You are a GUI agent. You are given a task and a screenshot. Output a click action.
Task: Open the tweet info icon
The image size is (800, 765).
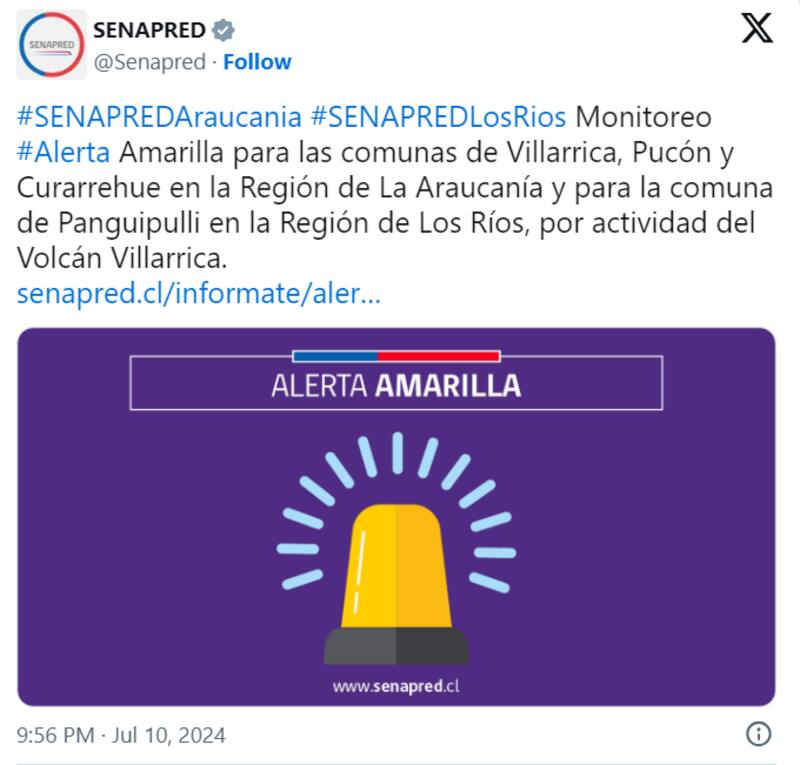coord(759,734)
